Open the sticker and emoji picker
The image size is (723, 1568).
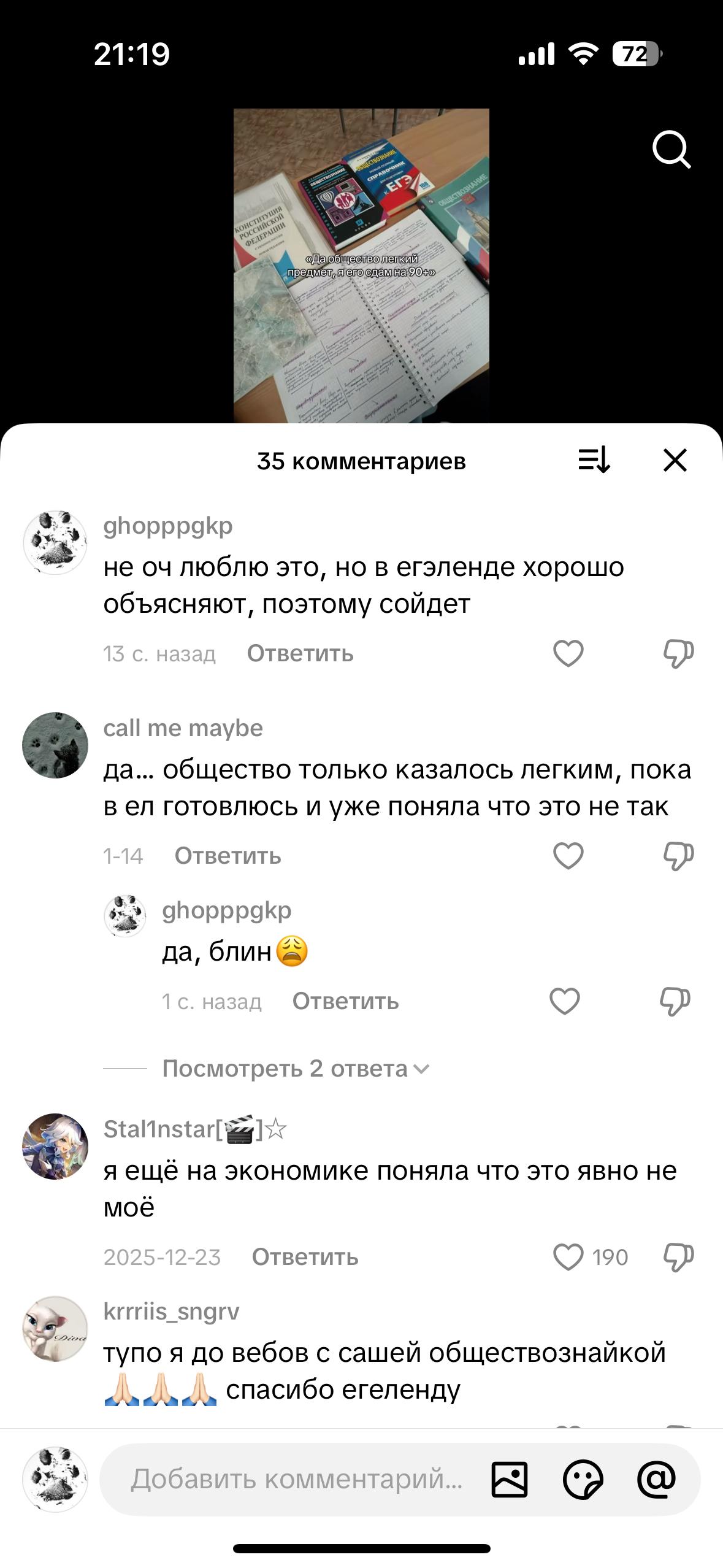coord(583,1479)
